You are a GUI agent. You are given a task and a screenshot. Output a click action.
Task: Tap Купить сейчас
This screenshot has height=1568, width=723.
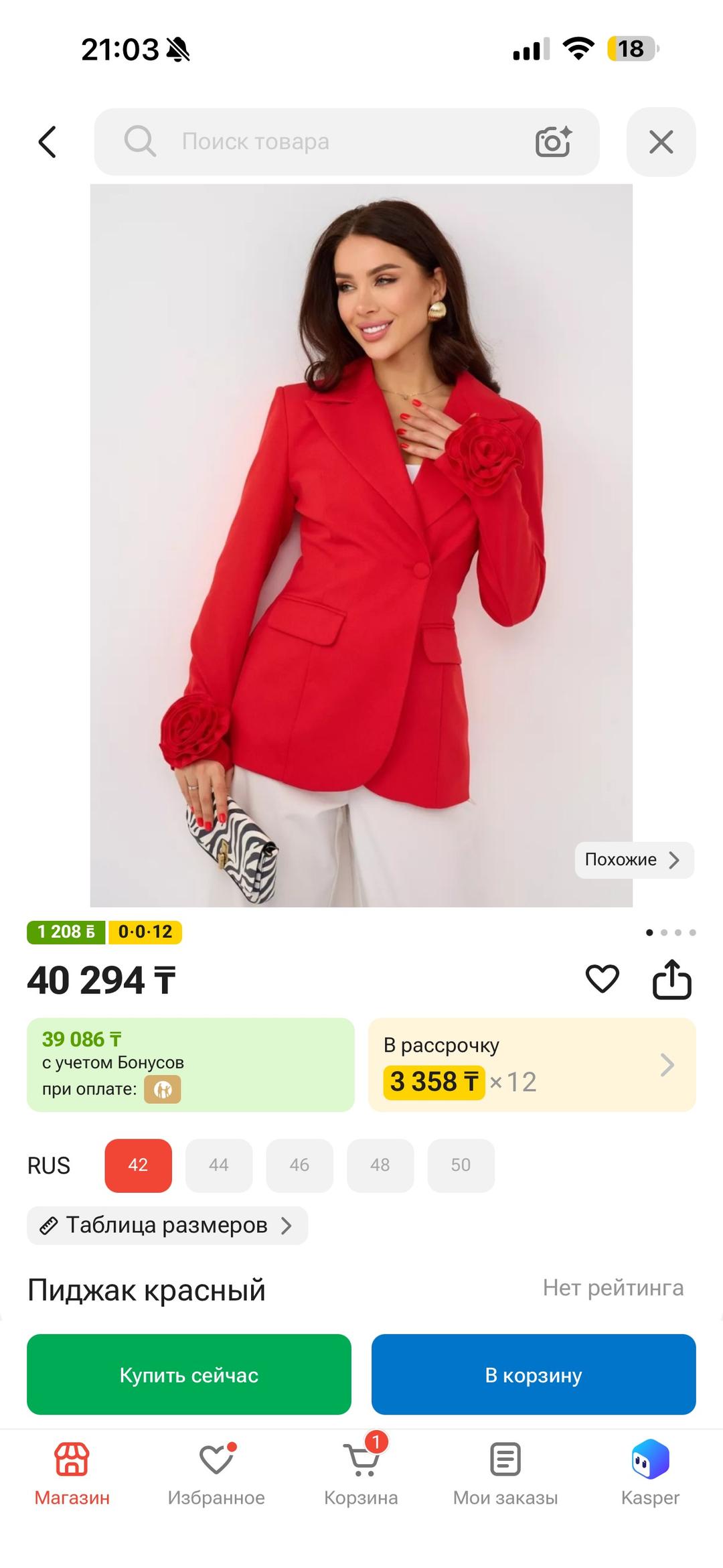click(189, 1374)
